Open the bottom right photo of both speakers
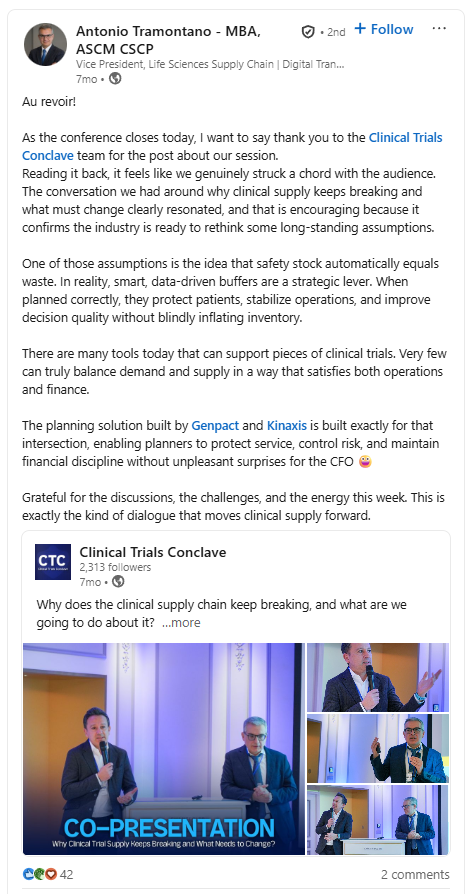 pyautogui.click(x=378, y=820)
